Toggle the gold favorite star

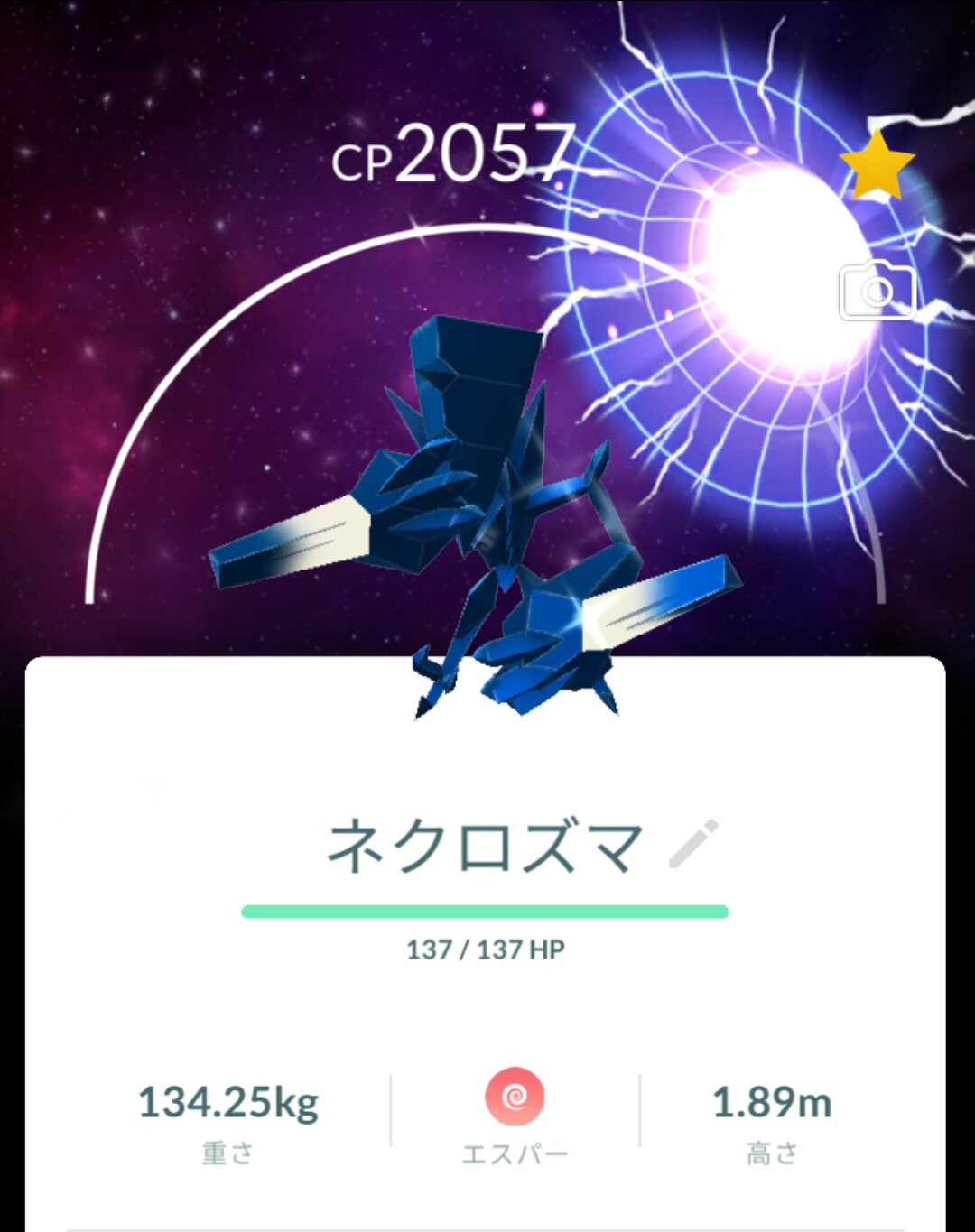877,166
